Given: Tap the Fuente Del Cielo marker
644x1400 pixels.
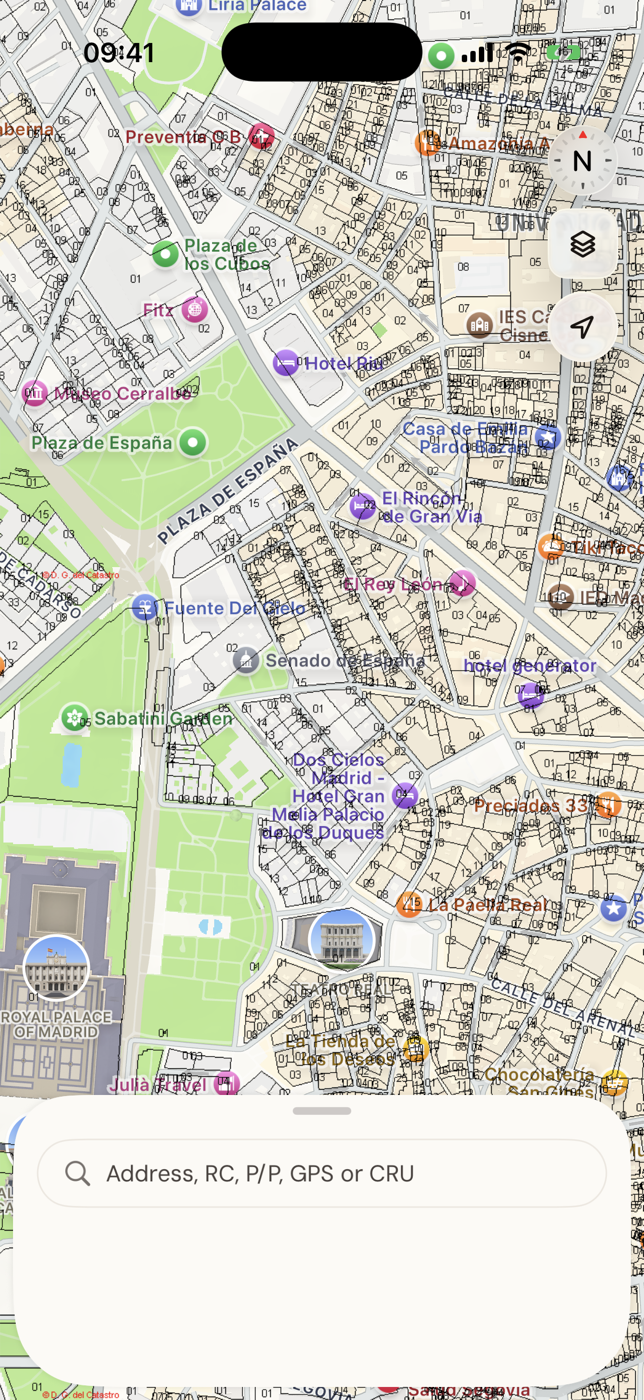Looking at the screenshot, I should (145, 607).
